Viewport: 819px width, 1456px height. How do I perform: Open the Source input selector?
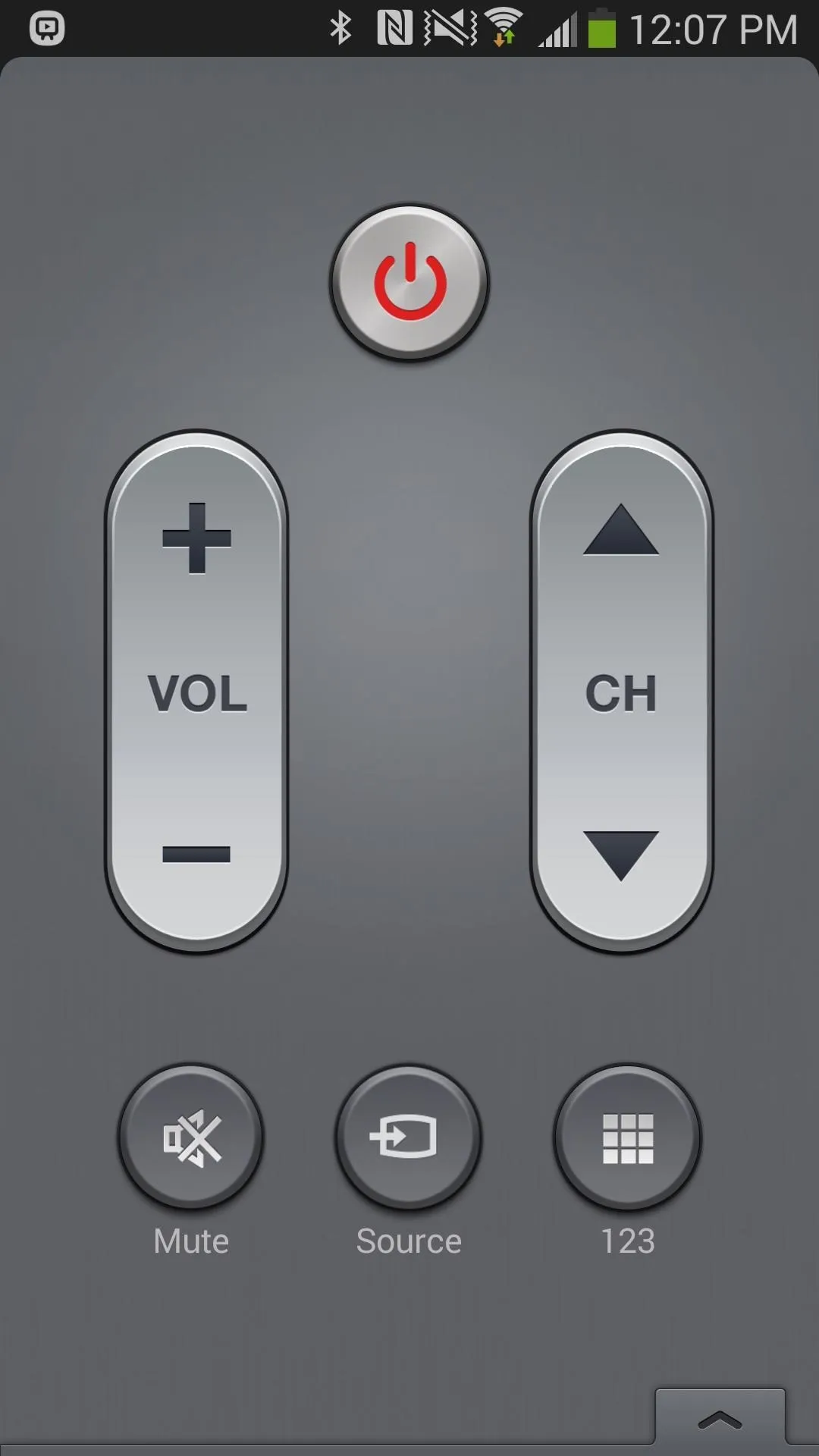point(409,1137)
